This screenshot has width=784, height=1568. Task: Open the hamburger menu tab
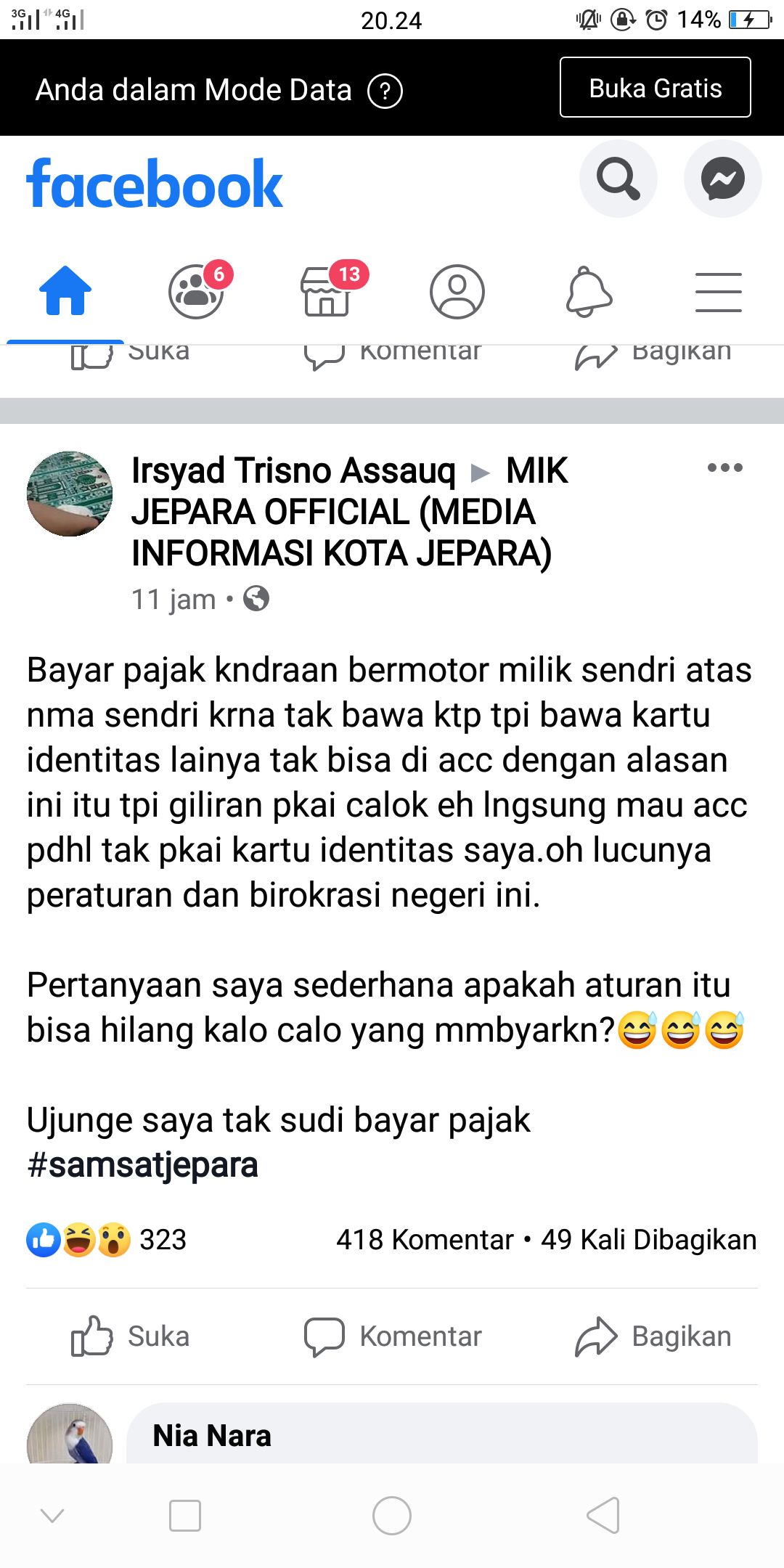point(718,292)
